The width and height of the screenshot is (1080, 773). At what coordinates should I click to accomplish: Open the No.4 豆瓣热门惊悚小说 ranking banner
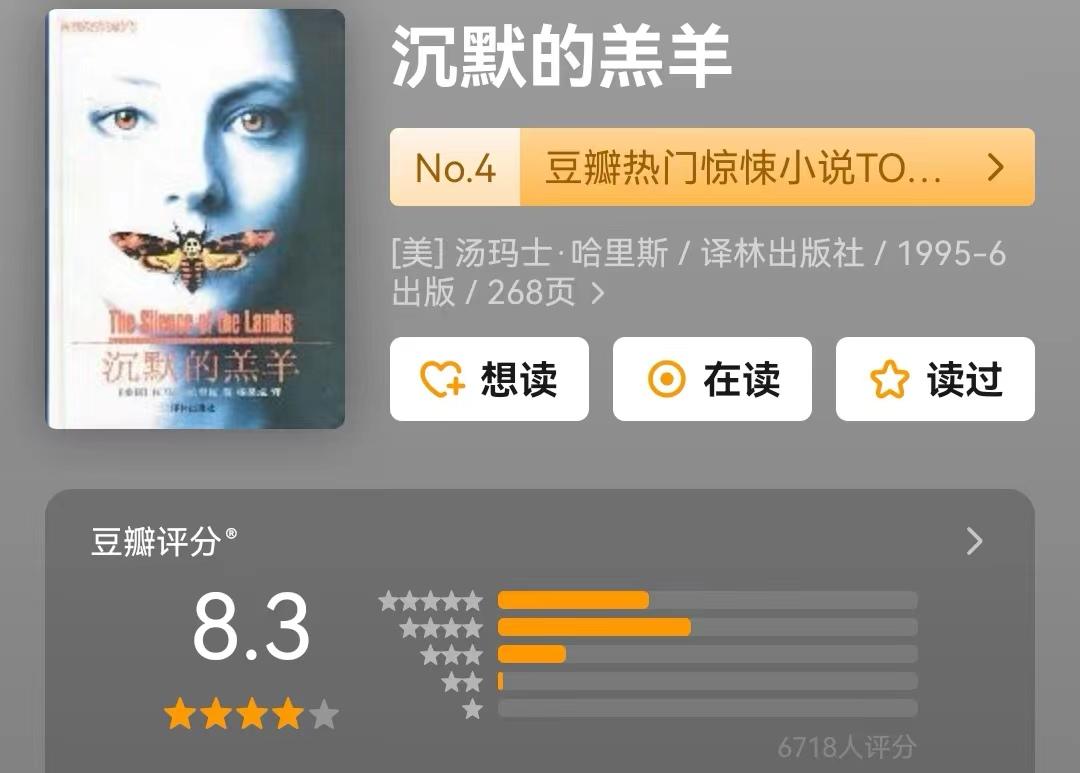point(712,168)
